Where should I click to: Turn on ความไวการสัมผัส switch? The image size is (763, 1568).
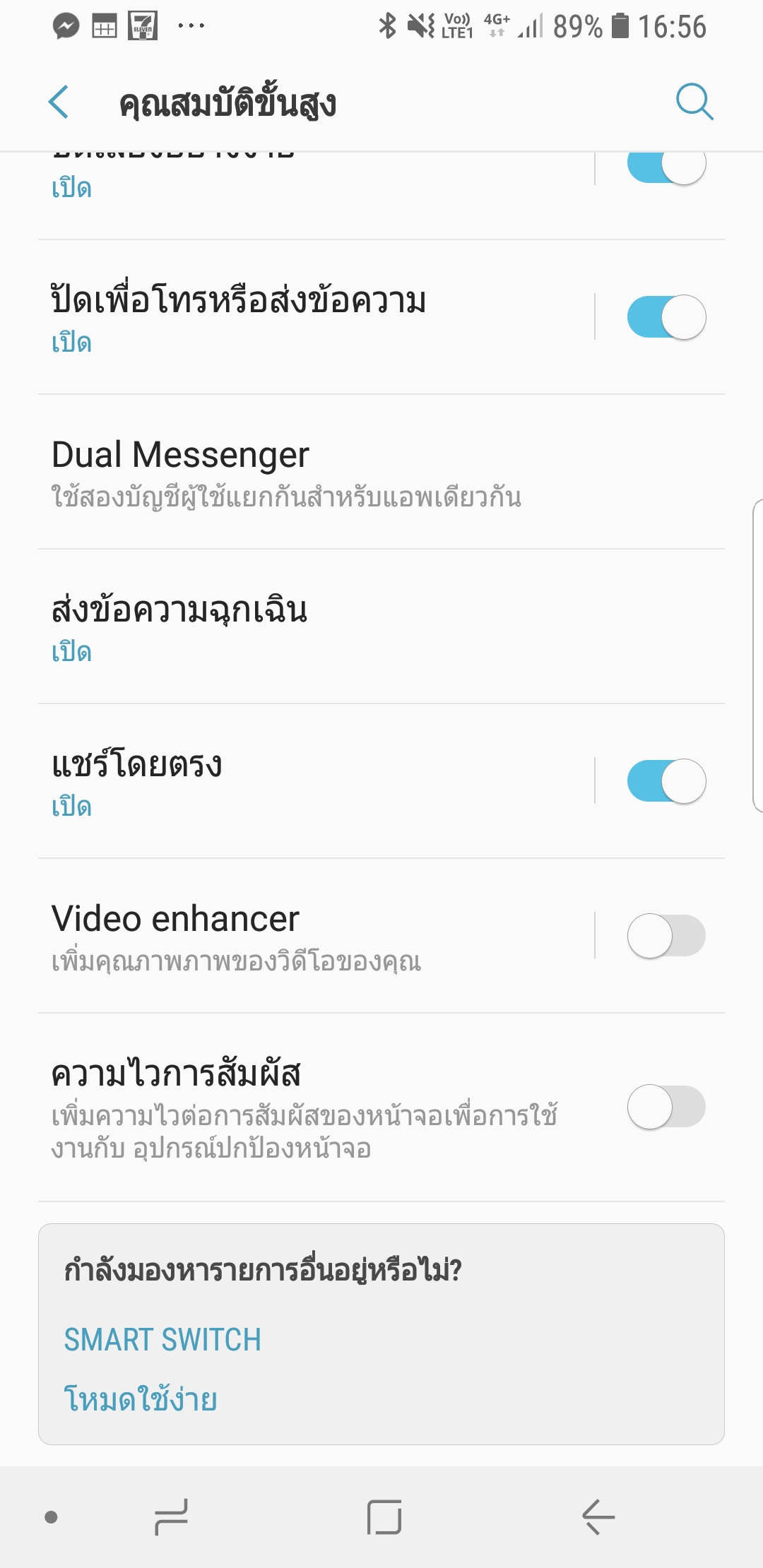pyautogui.click(x=666, y=1107)
